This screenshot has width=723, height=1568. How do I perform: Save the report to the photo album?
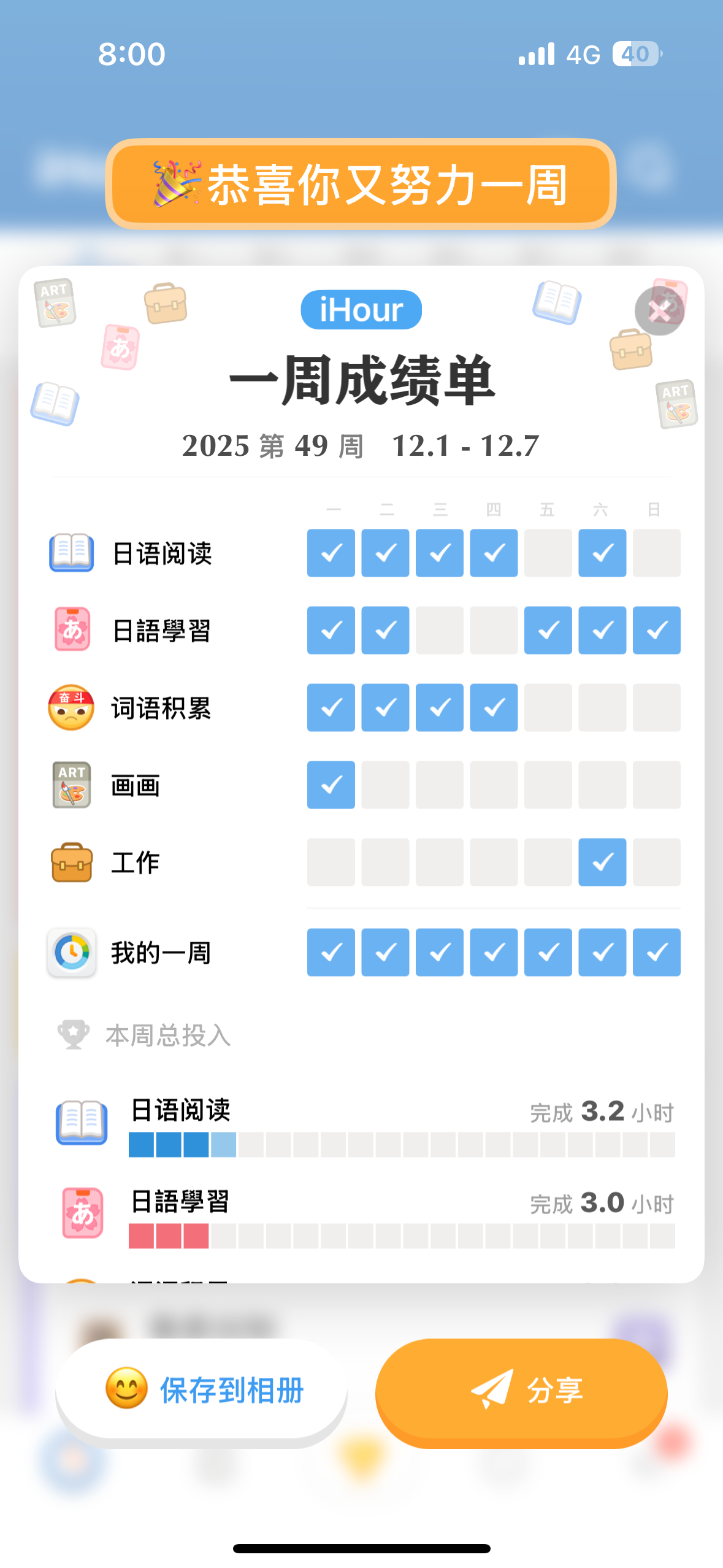point(202,1389)
